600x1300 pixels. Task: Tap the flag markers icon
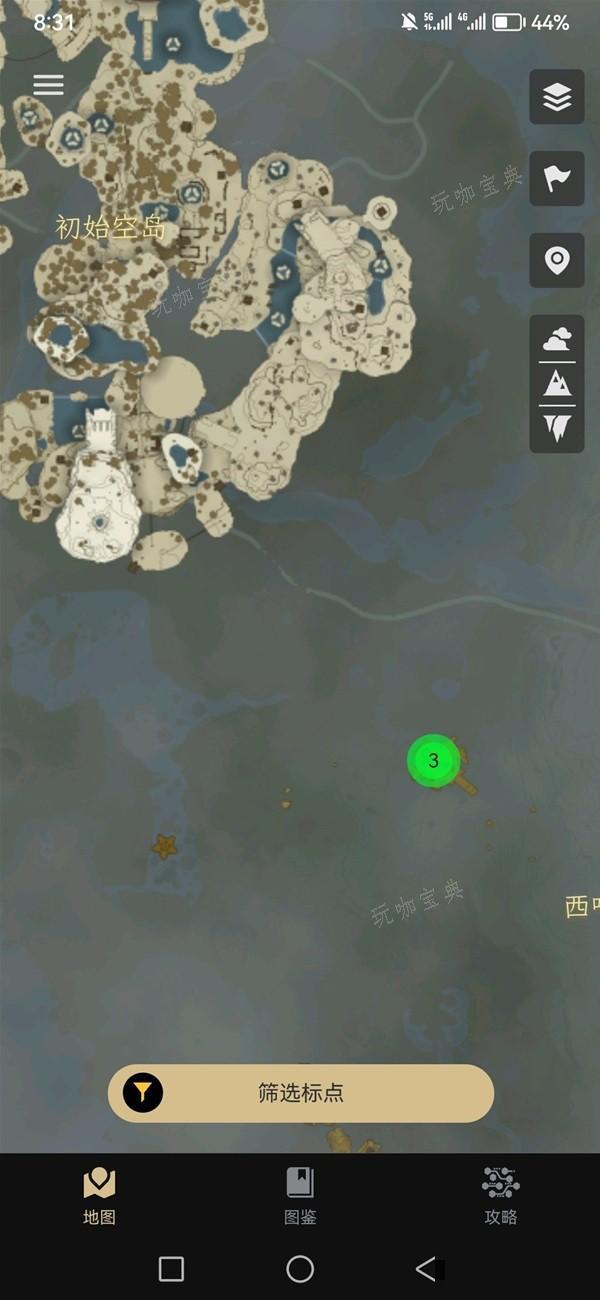(x=557, y=179)
